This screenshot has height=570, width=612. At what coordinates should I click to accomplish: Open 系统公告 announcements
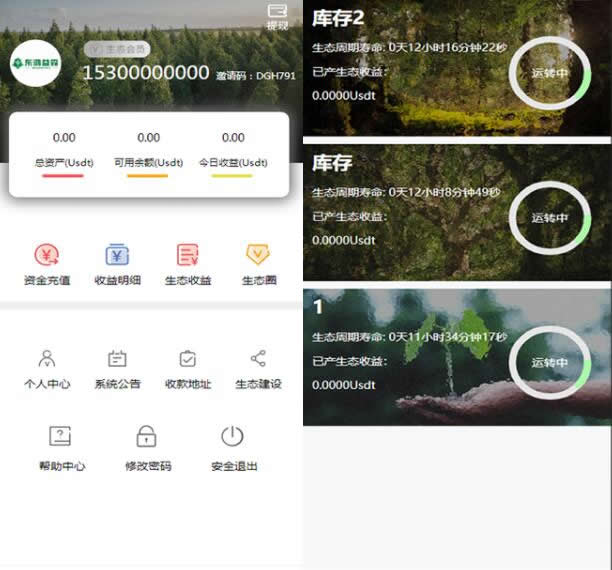pos(117,368)
